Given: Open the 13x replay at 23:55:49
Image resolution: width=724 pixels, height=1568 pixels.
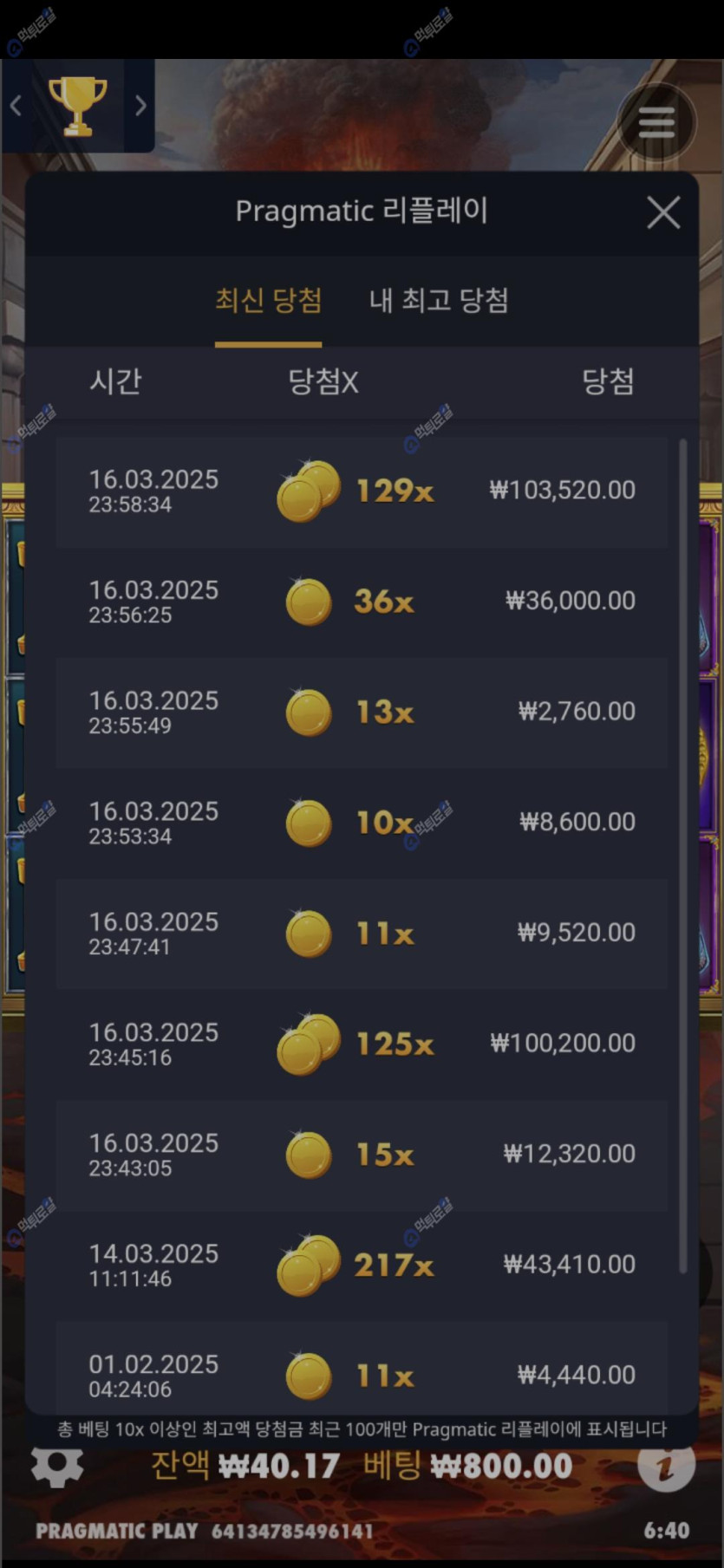Looking at the screenshot, I should click(x=362, y=712).
